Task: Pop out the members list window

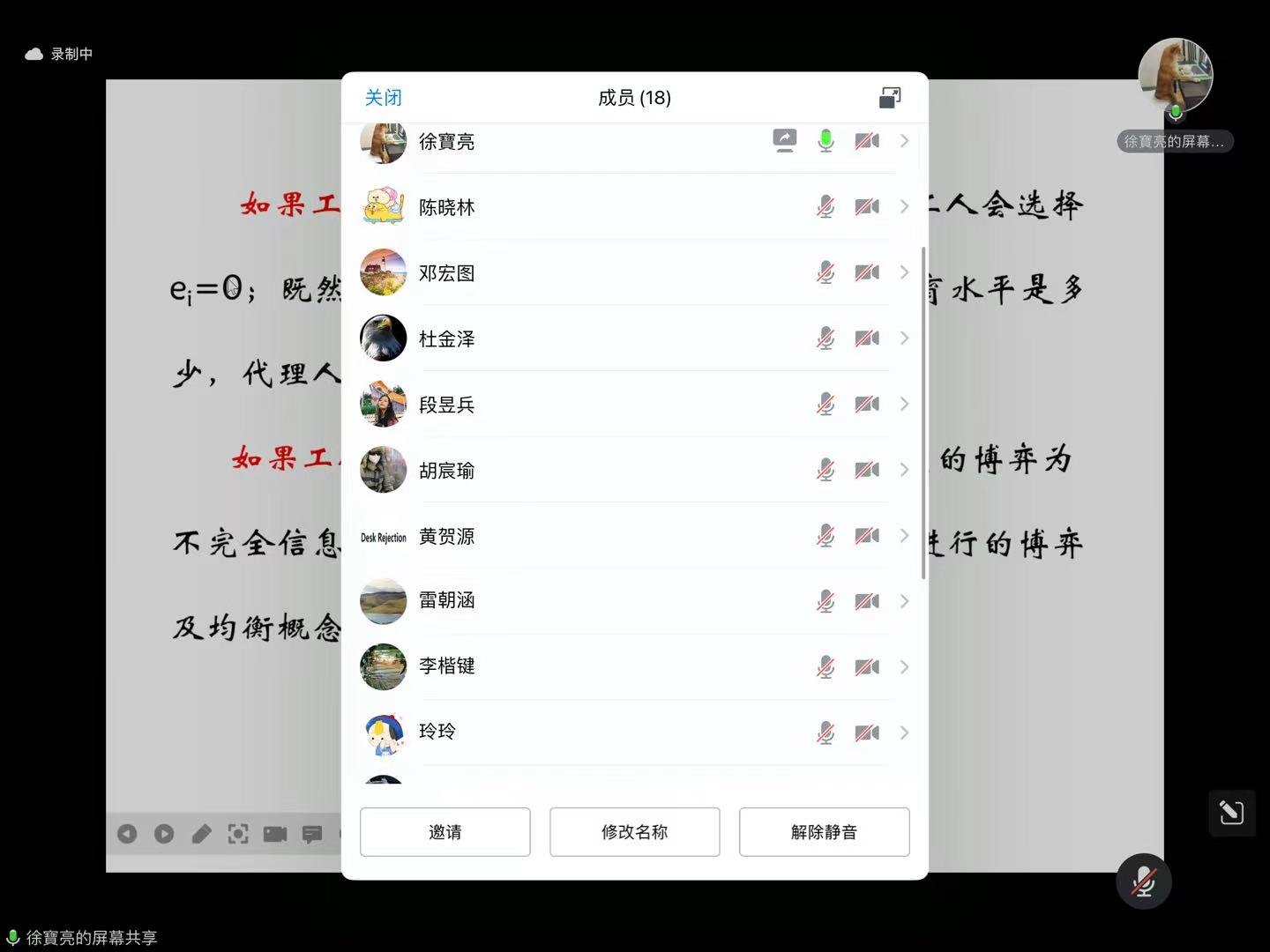Action: click(890, 98)
